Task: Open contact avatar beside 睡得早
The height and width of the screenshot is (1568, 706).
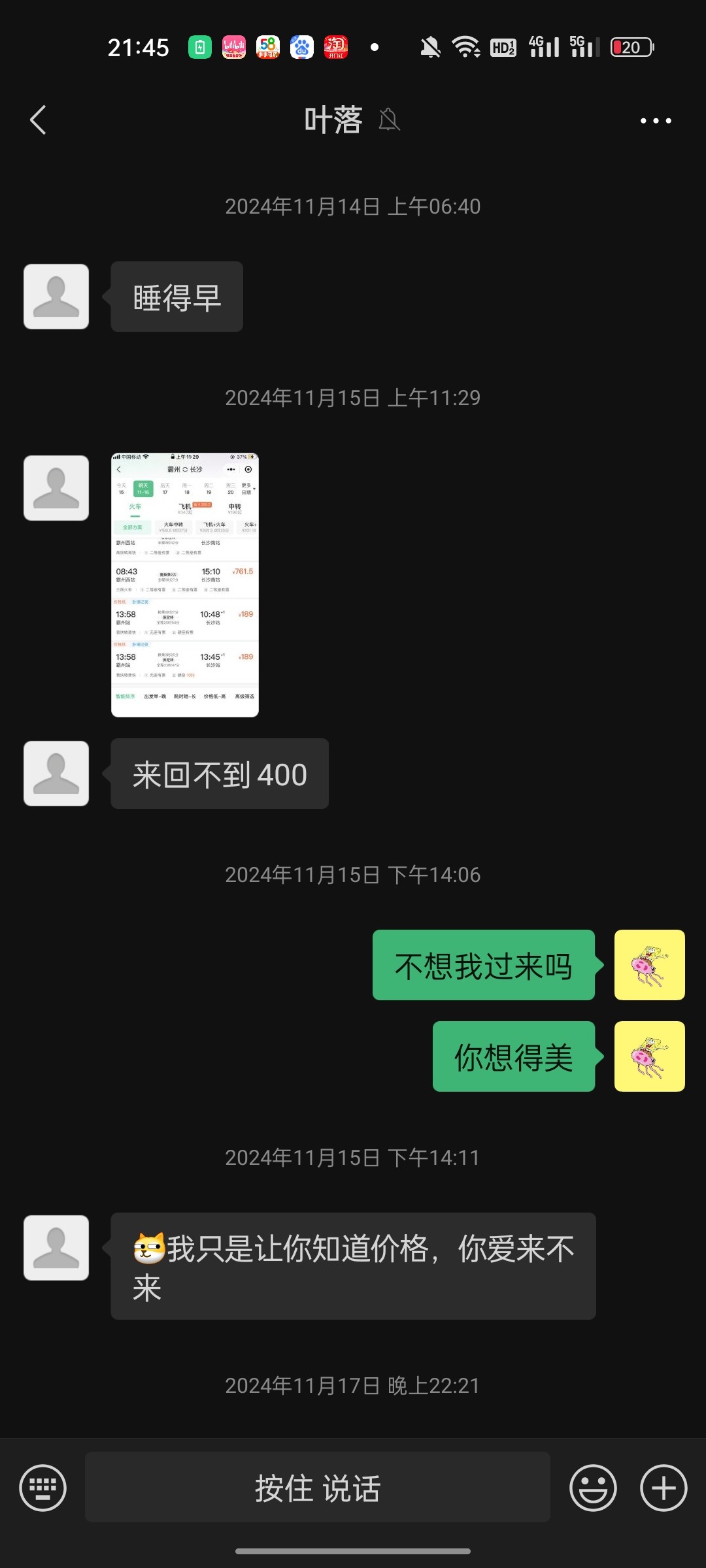Action: 56,297
